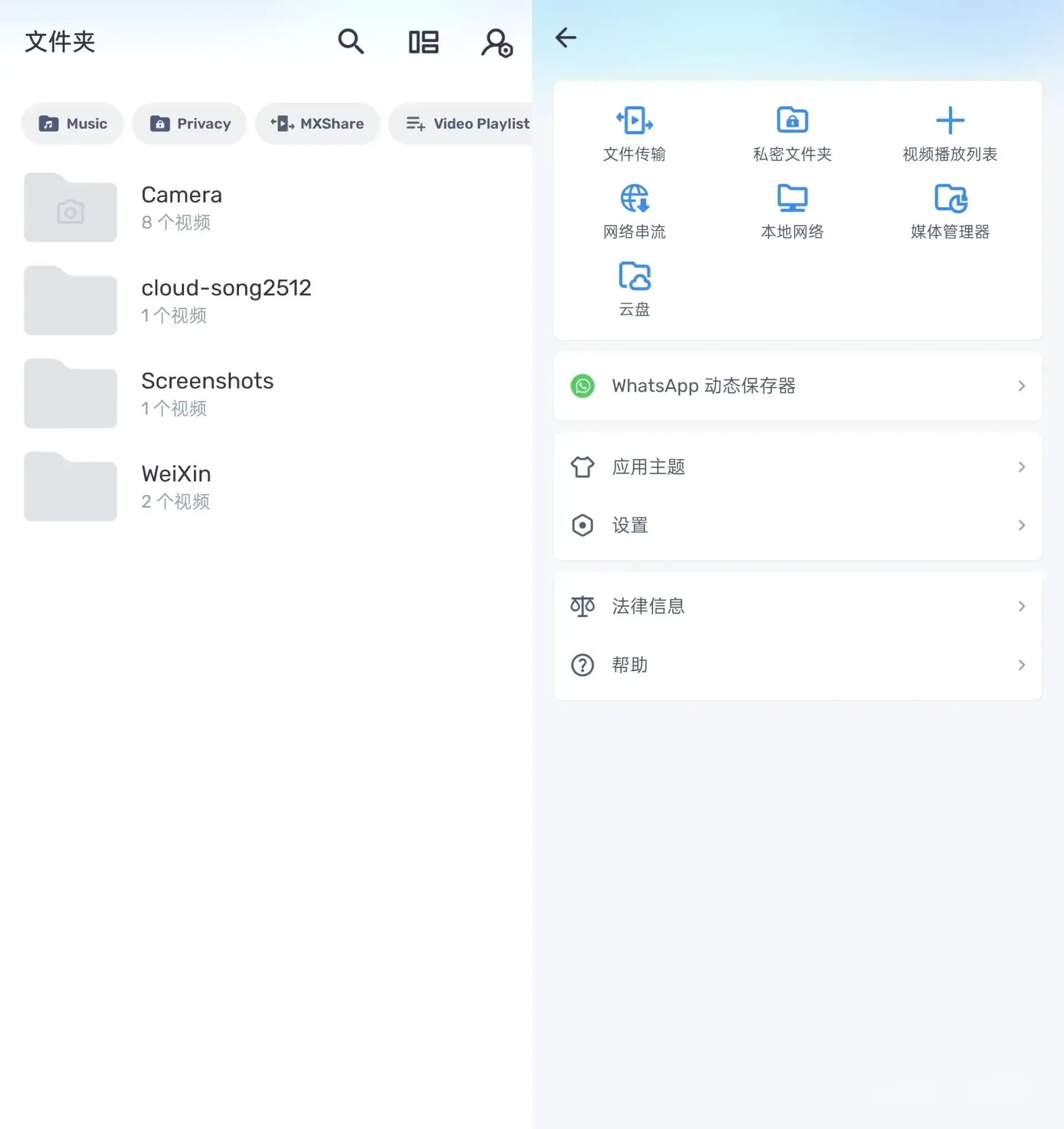Viewport: 1064px width, 1129px height.
Task: Open 私密文件夹 private folder
Action: pyautogui.click(x=792, y=134)
